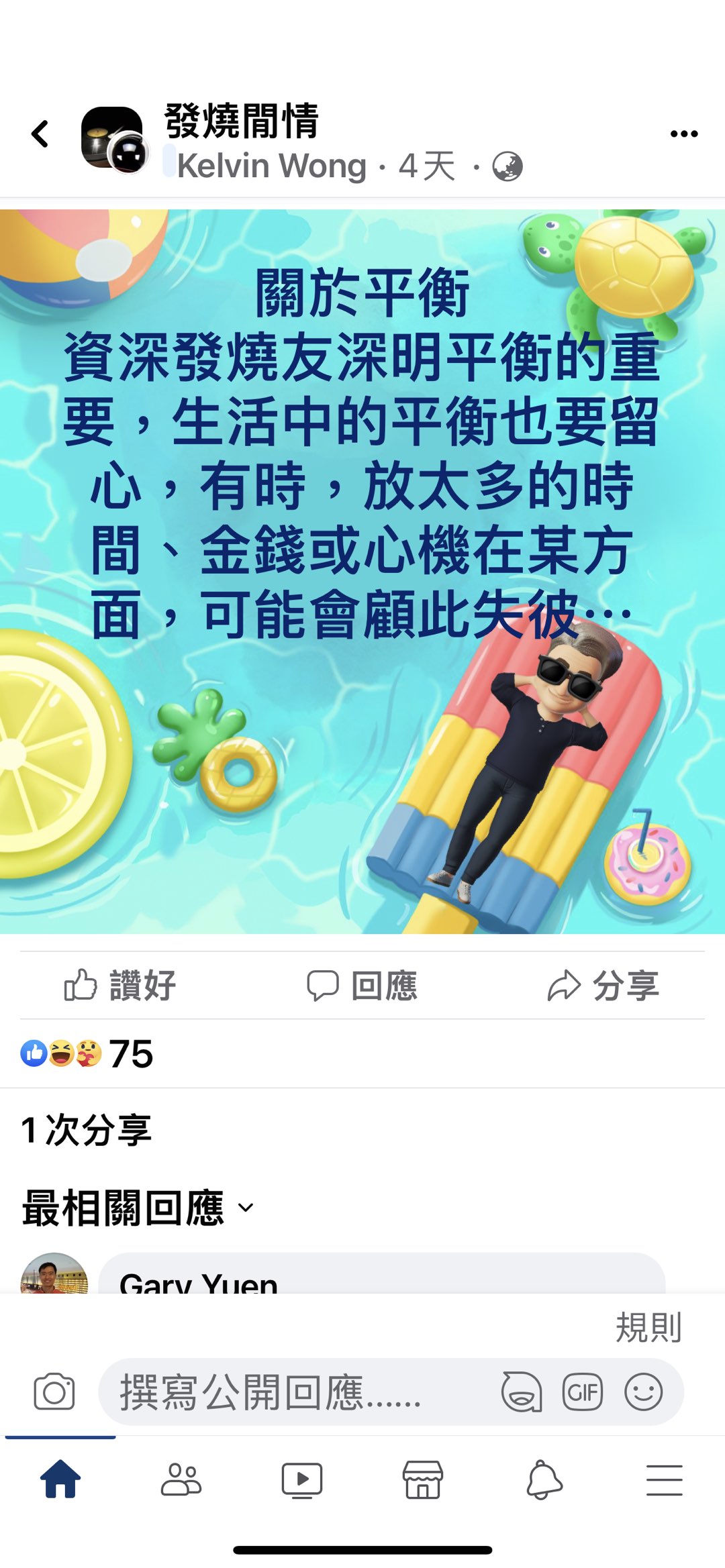This screenshot has height=1568, width=725.
Task: Share the post via 分享
Action: point(603,986)
